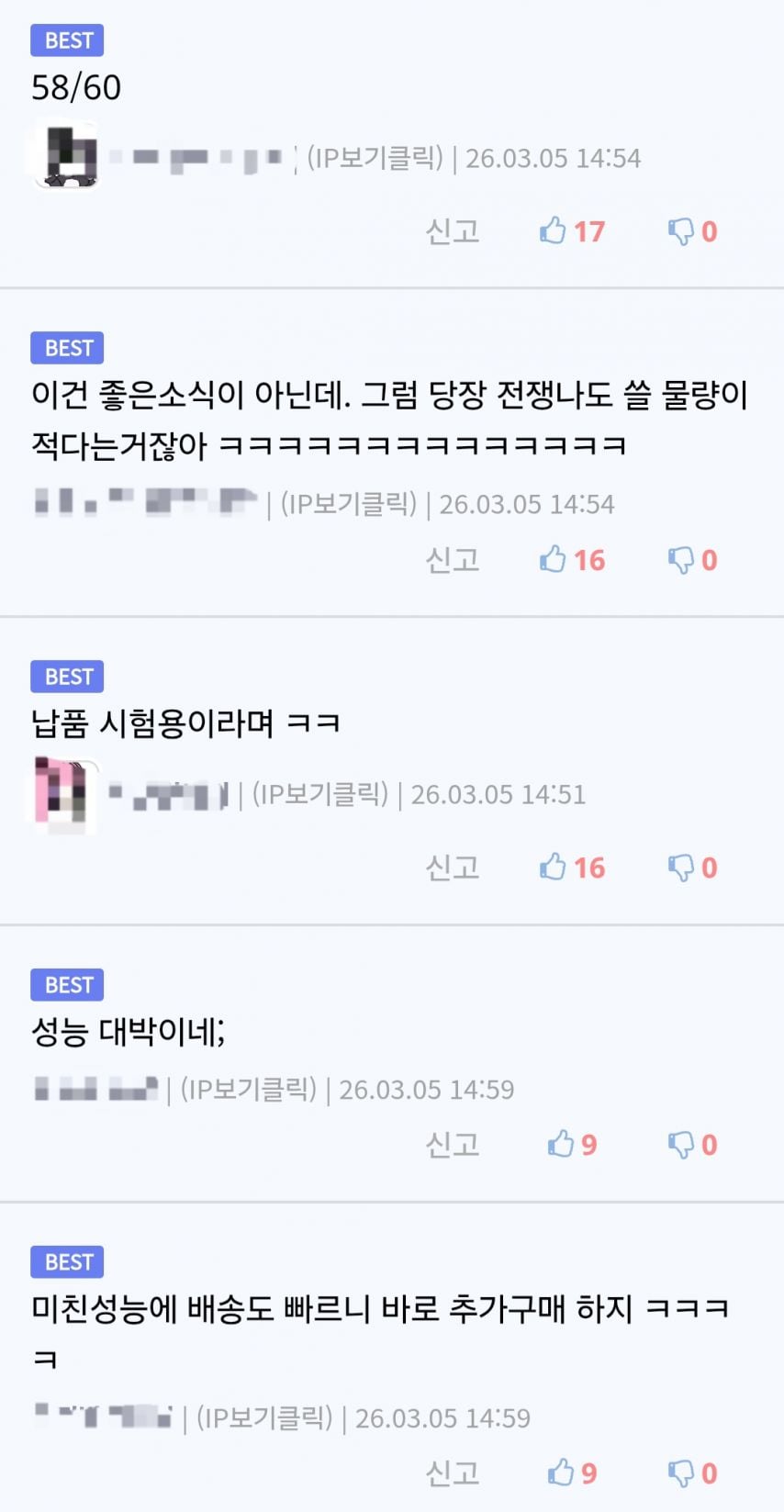Report the "미친성능에 배송도 빠르니" comment
This screenshot has height=1512, width=784.
coord(452,1473)
